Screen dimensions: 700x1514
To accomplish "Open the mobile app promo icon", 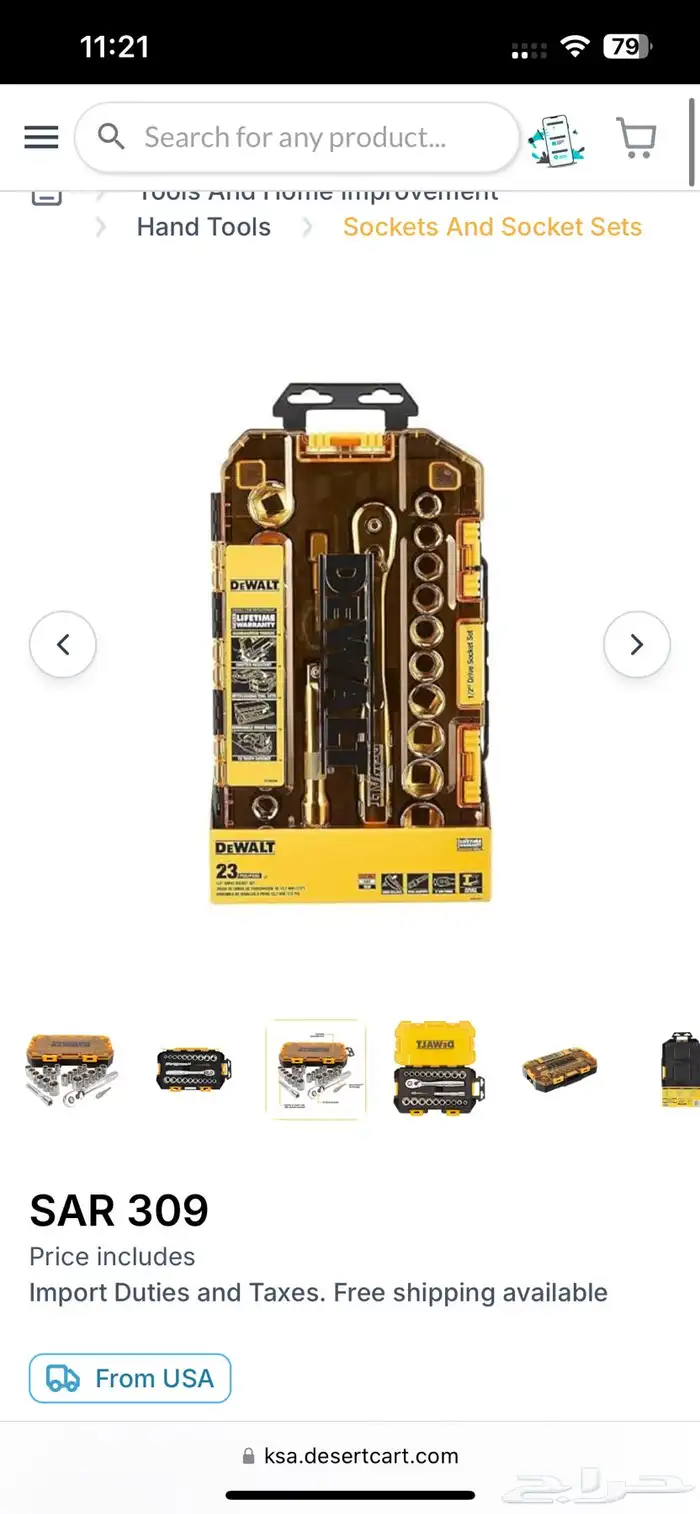I will tap(556, 139).
